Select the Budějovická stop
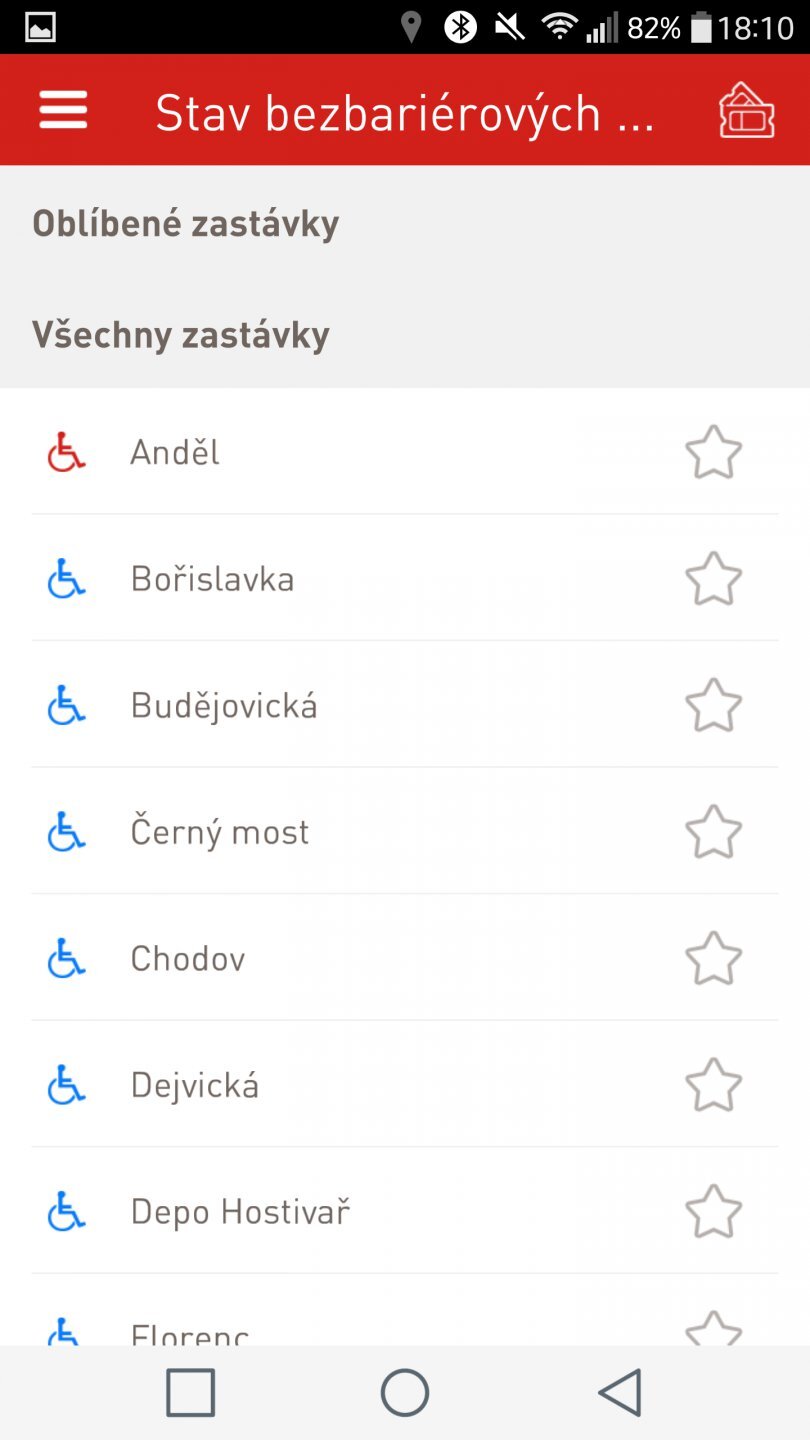 click(224, 706)
